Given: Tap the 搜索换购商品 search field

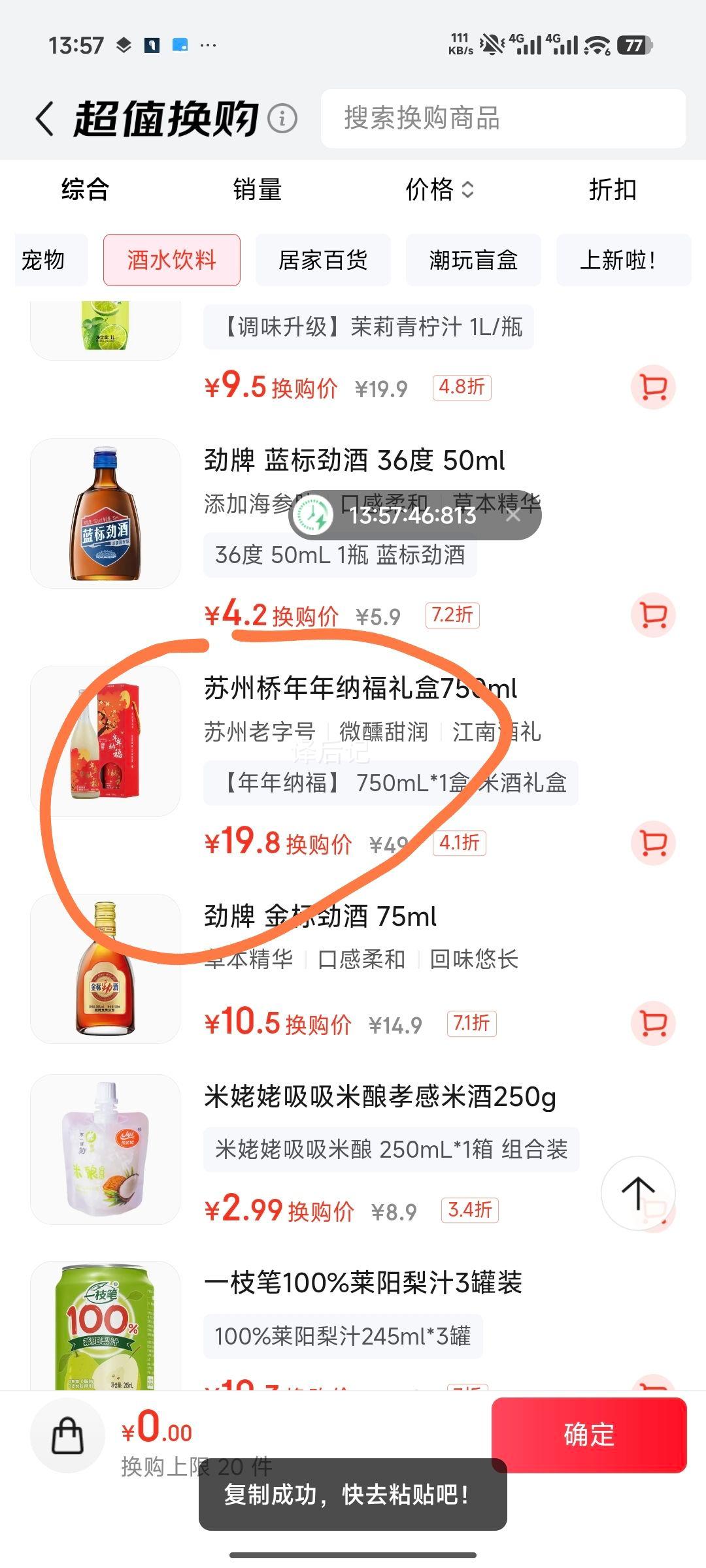Looking at the screenshot, I should [503, 120].
